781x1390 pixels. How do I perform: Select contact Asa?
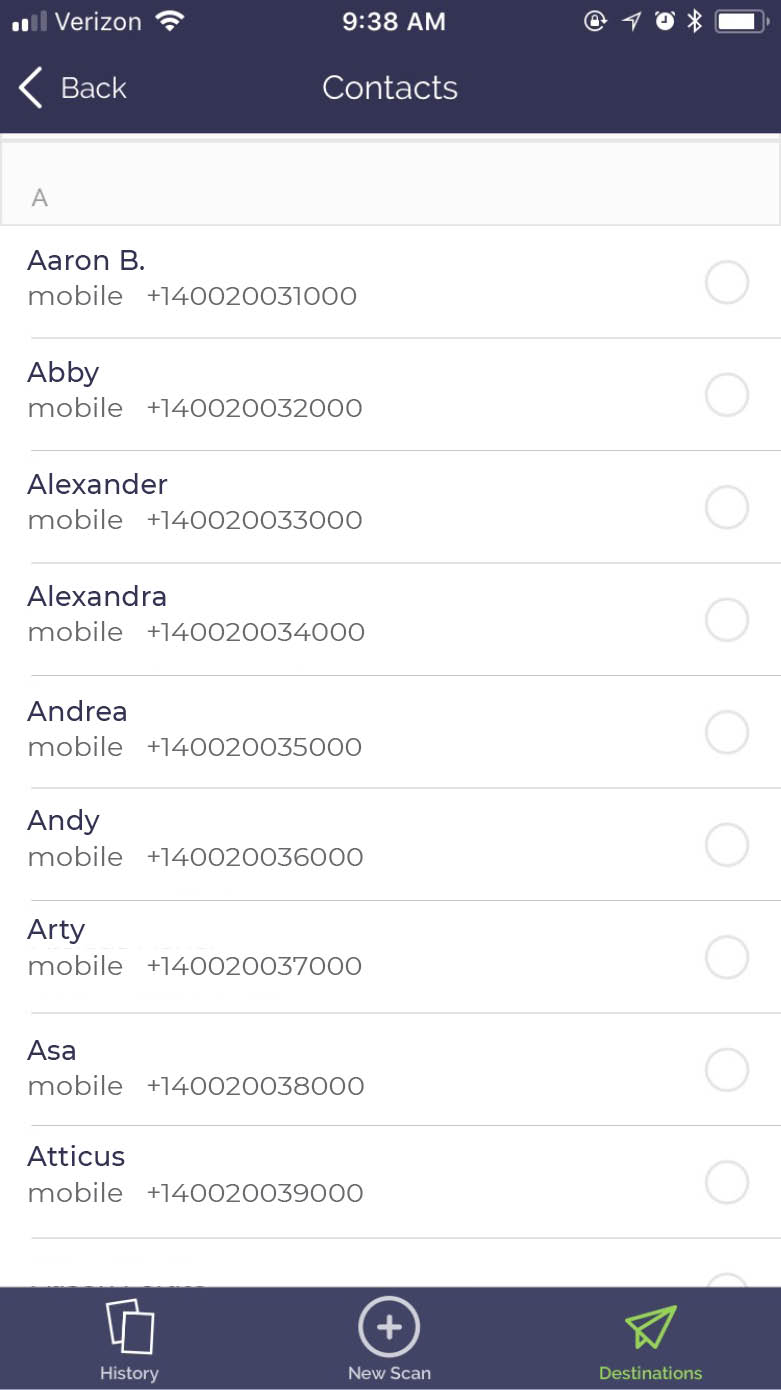726,1070
